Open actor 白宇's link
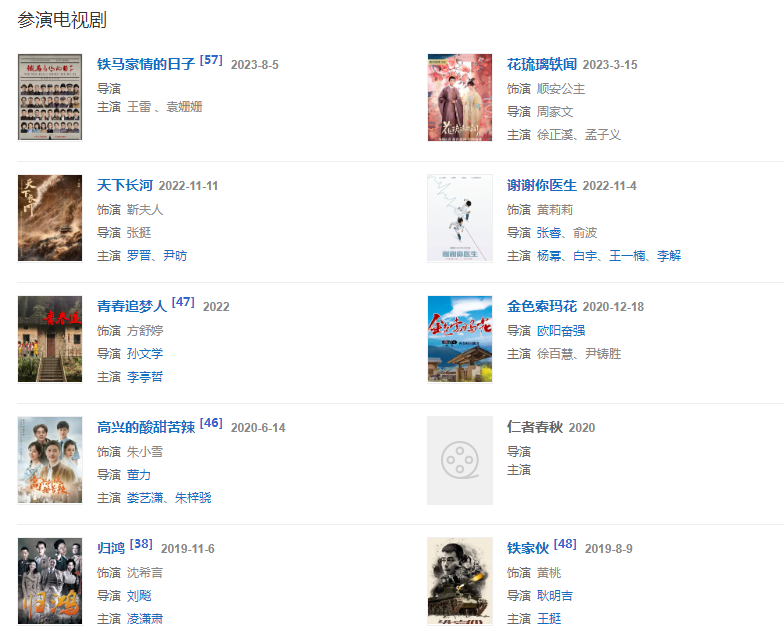The width and height of the screenshot is (784, 635). click(585, 256)
